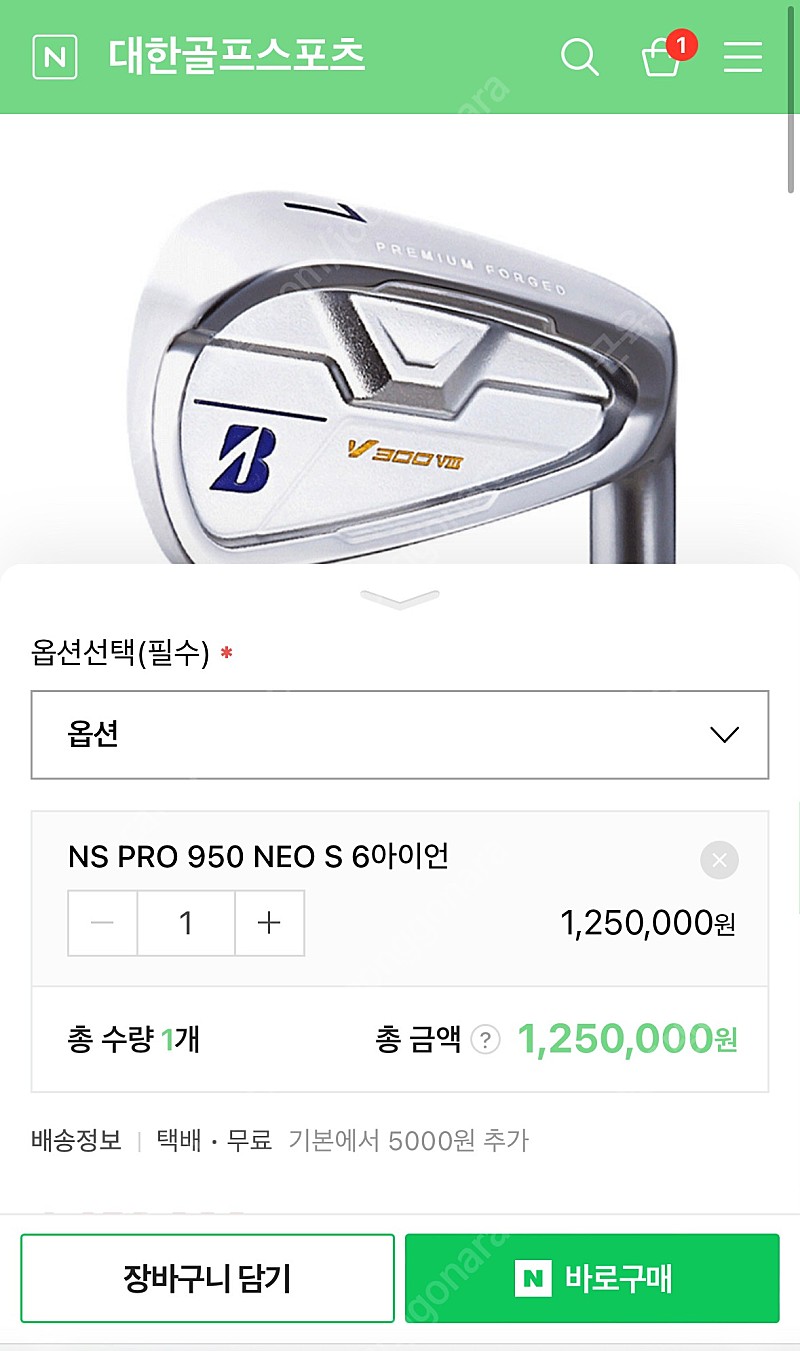
Task: Click the cart notification badge showing 1
Action: pyautogui.click(x=682, y=44)
